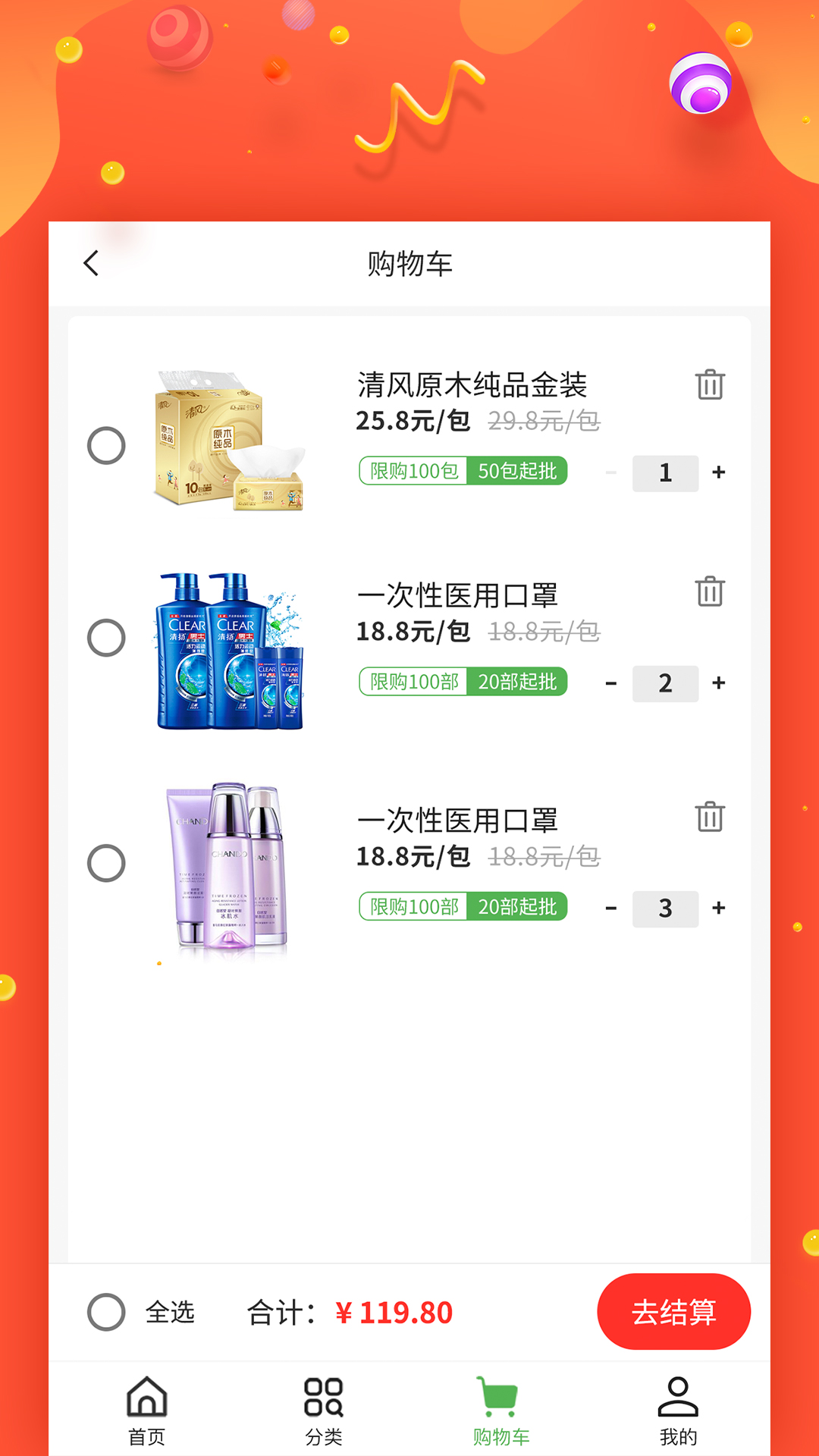Reduce the quantity showing 3 by one

point(611,908)
